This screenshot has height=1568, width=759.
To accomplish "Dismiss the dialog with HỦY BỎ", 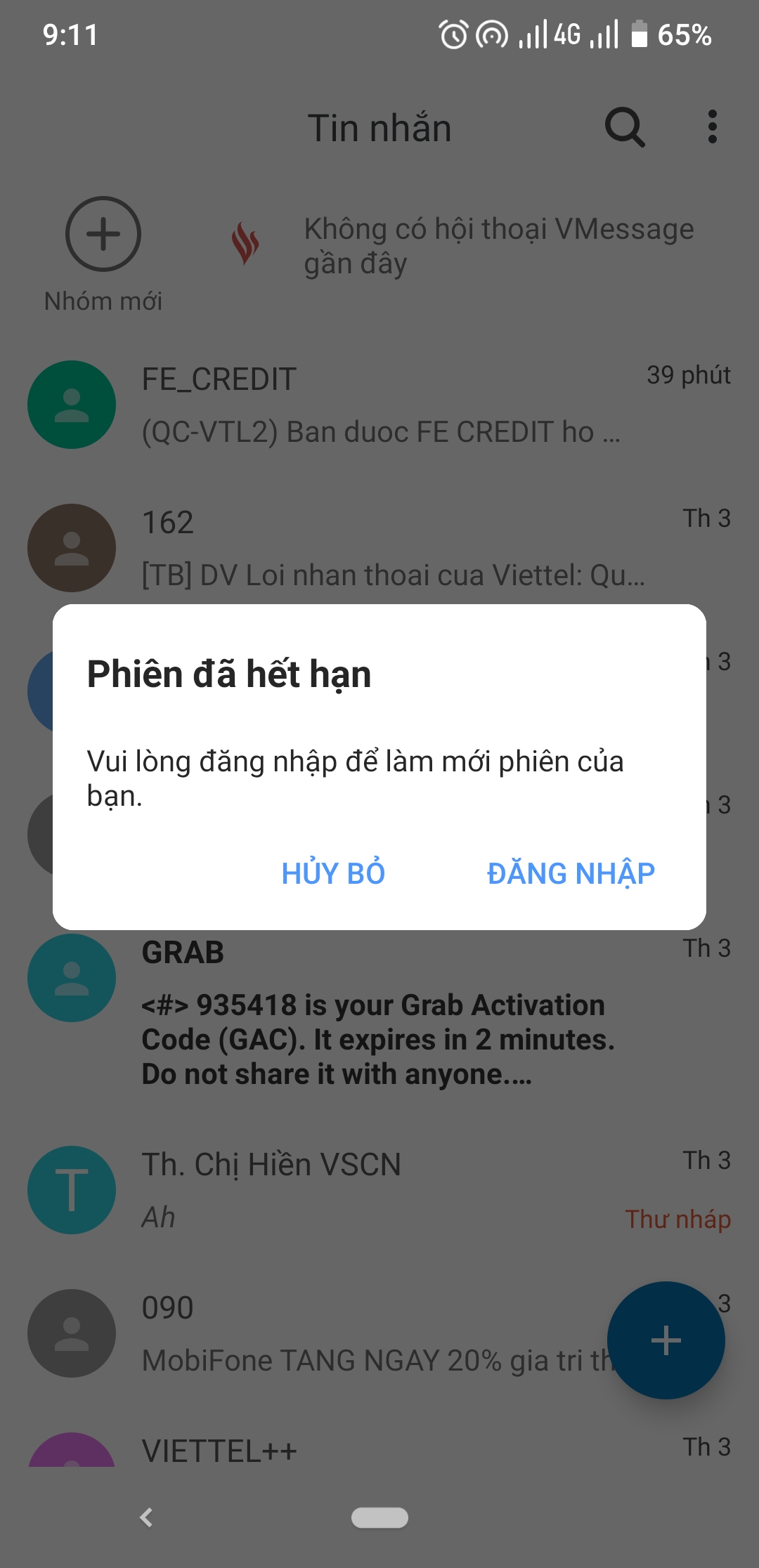I will (x=333, y=873).
